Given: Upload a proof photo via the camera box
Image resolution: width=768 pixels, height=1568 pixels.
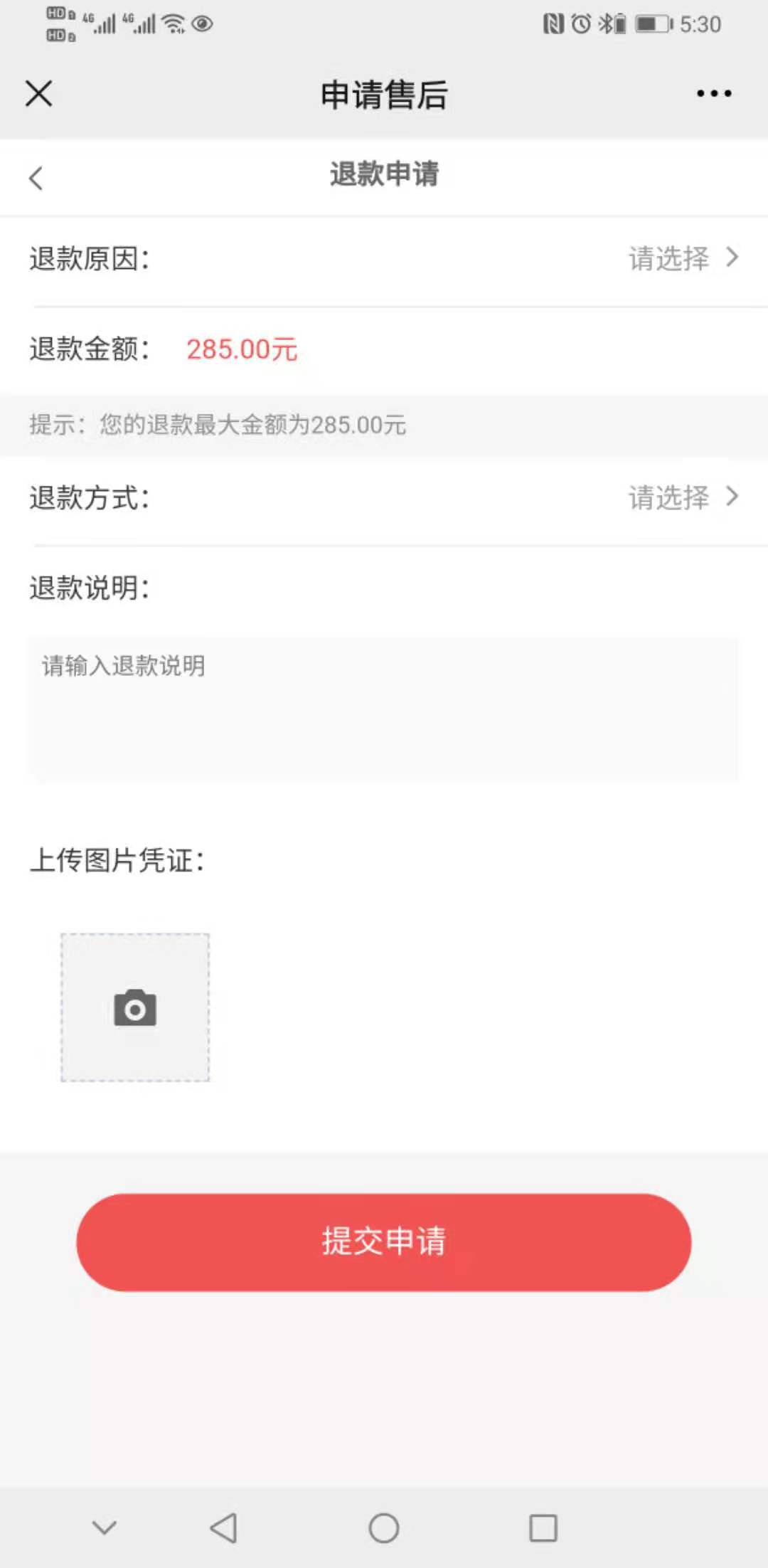Looking at the screenshot, I should pos(135,1007).
